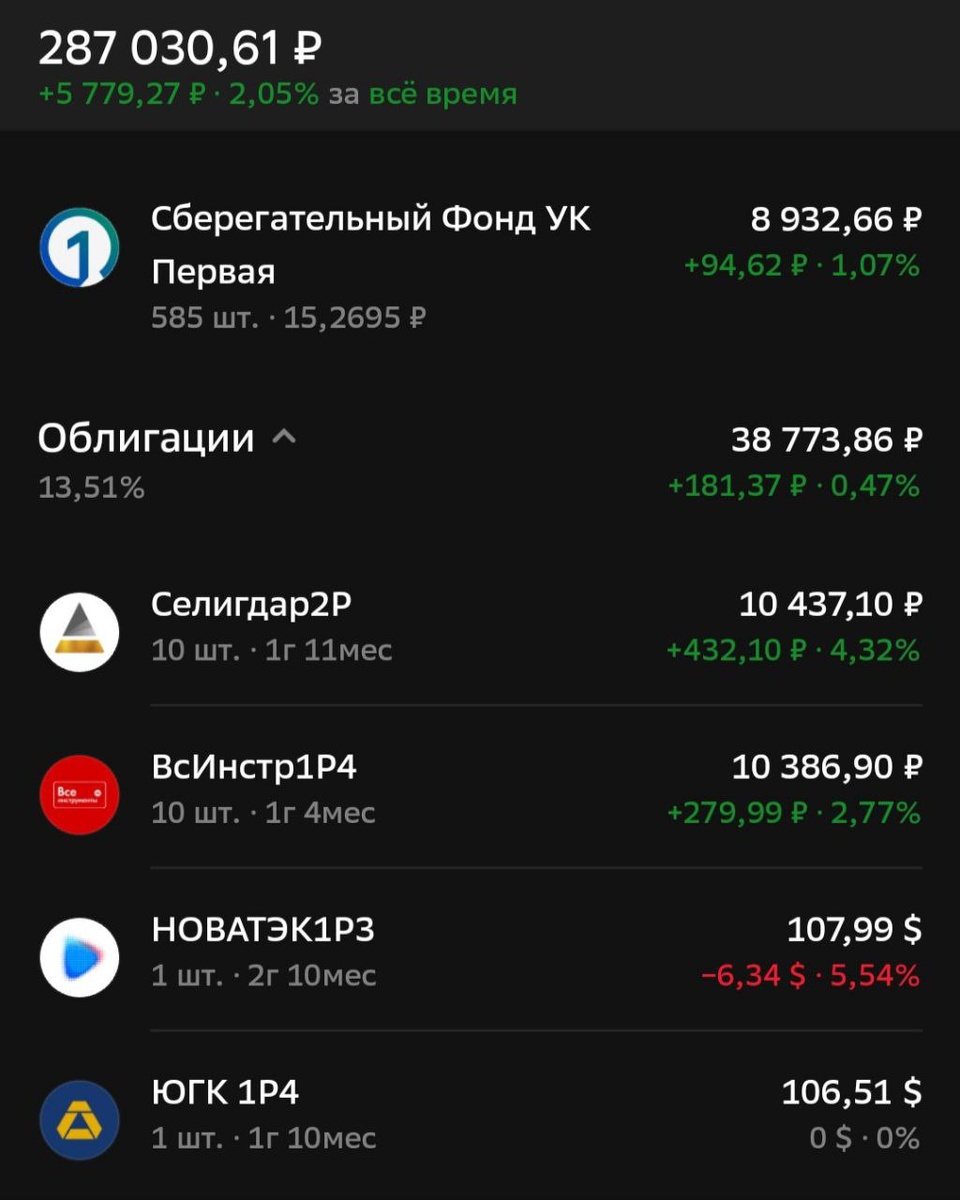Viewport: 960px width, 1200px height.
Task: Click the red ВсИнстр1Р4 company logo
Action: (78, 793)
